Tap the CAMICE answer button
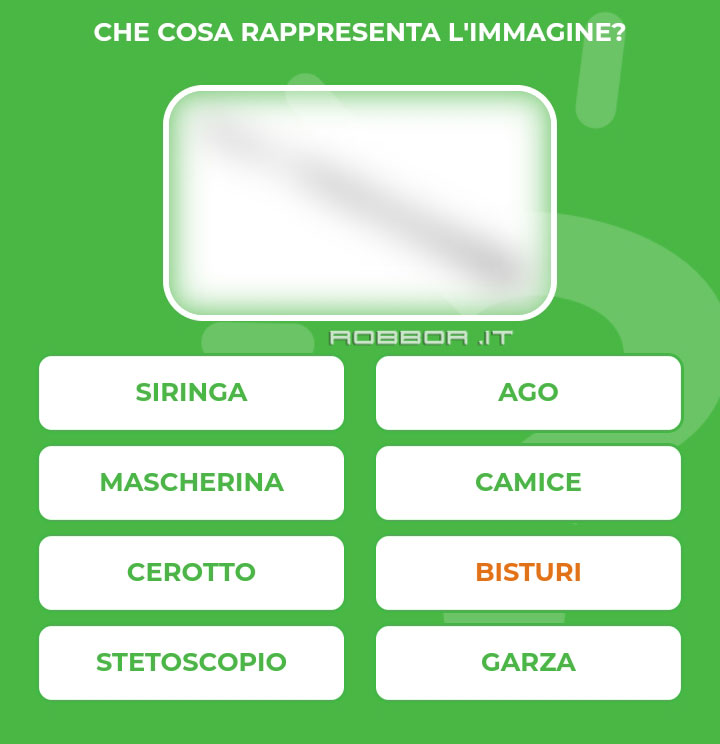The width and height of the screenshot is (720, 744). coord(528,483)
